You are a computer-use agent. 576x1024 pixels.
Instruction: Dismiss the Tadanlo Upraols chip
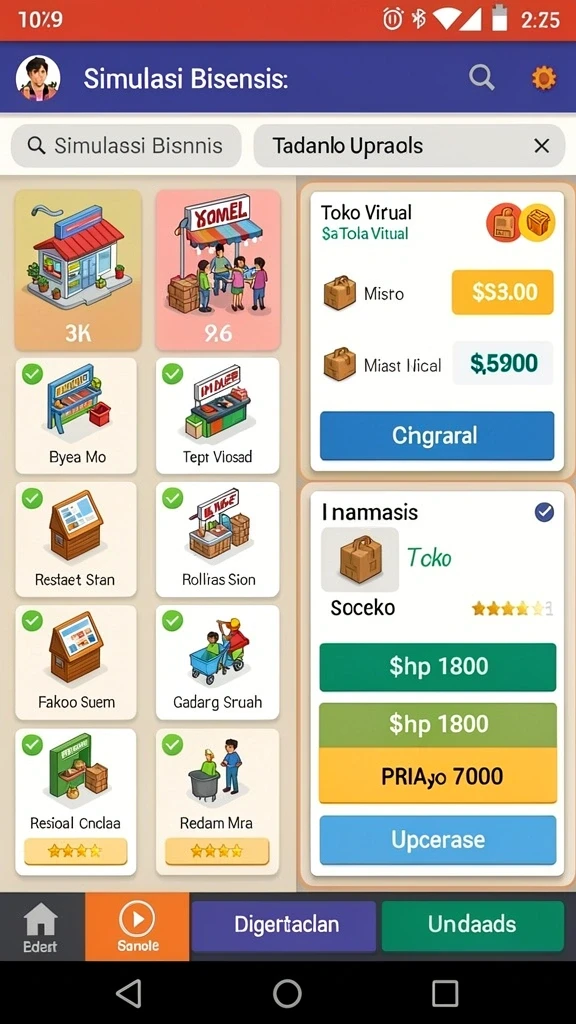tap(541, 146)
